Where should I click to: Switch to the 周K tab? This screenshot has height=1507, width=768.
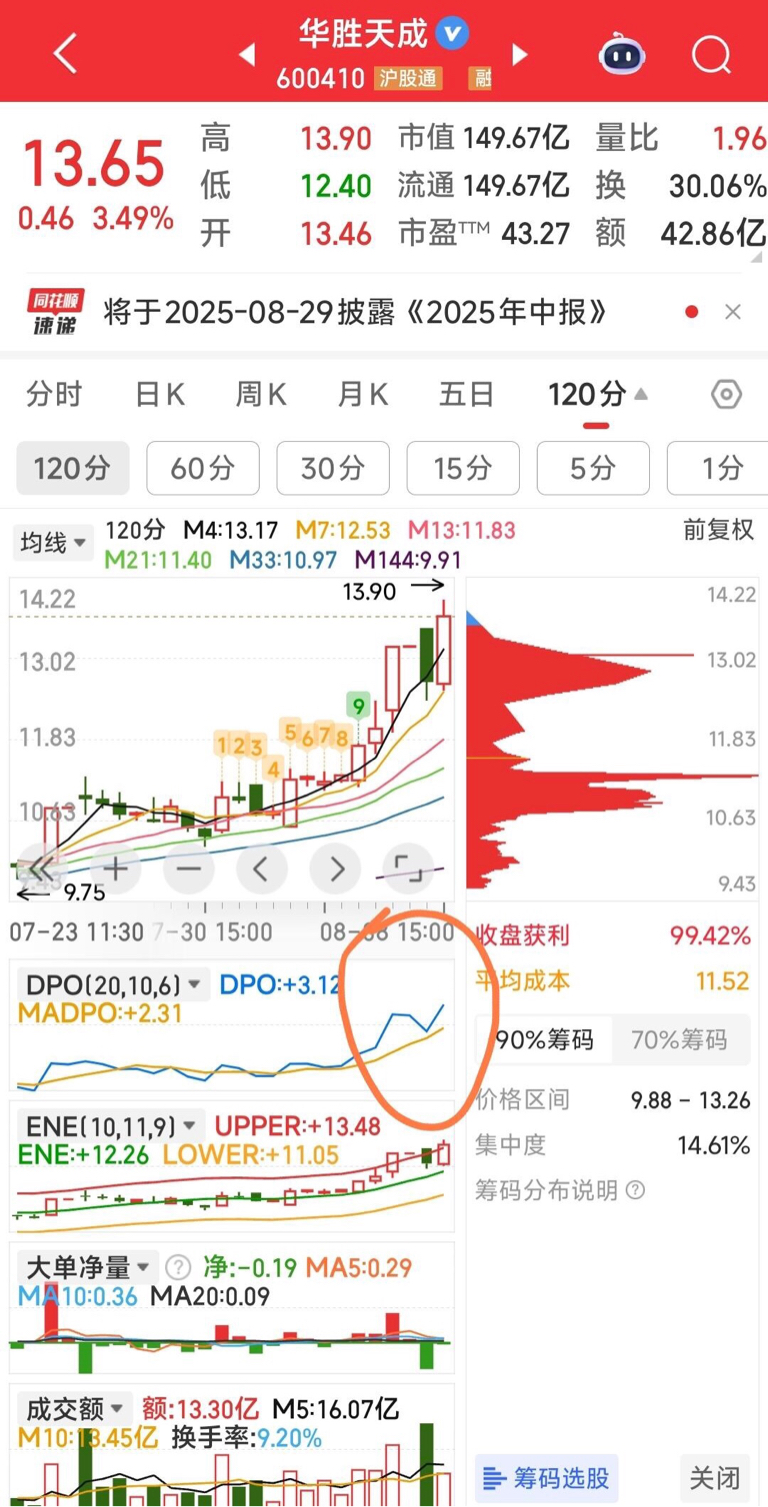click(x=261, y=395)
